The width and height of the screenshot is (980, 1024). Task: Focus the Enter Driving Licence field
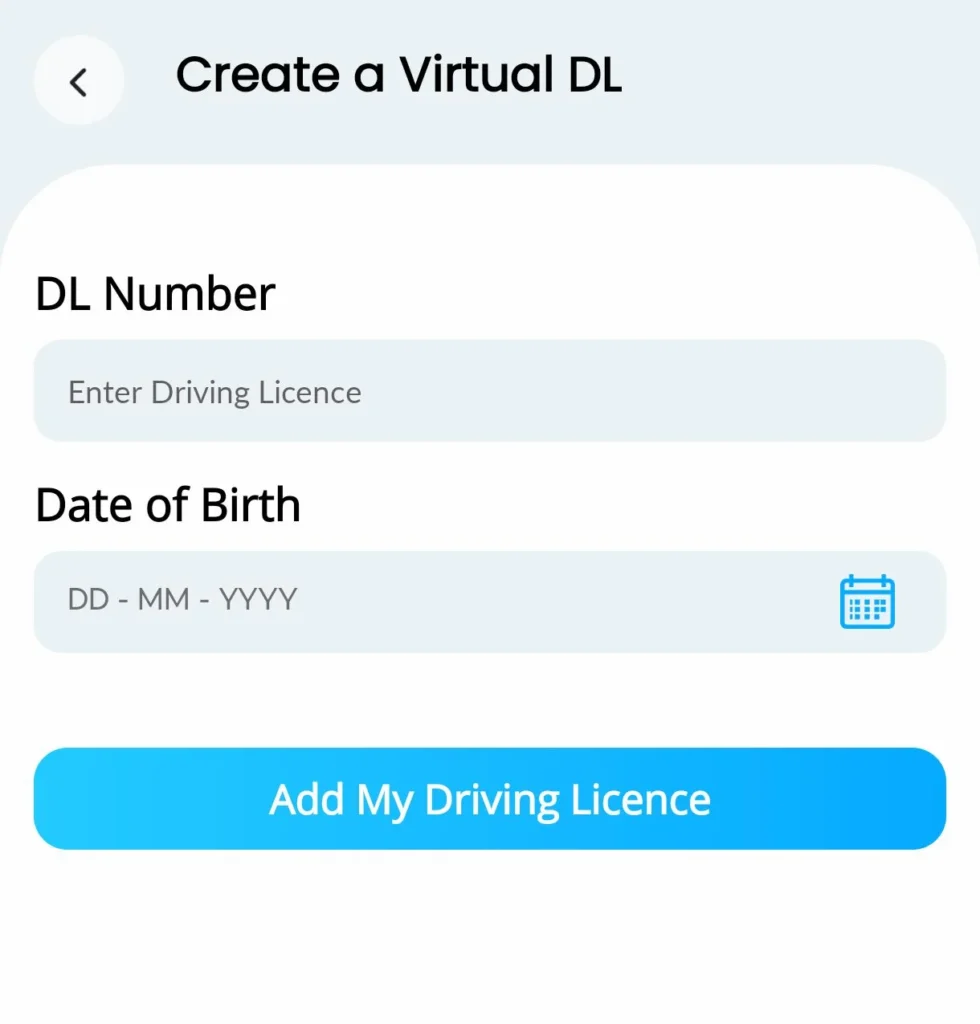489,391
